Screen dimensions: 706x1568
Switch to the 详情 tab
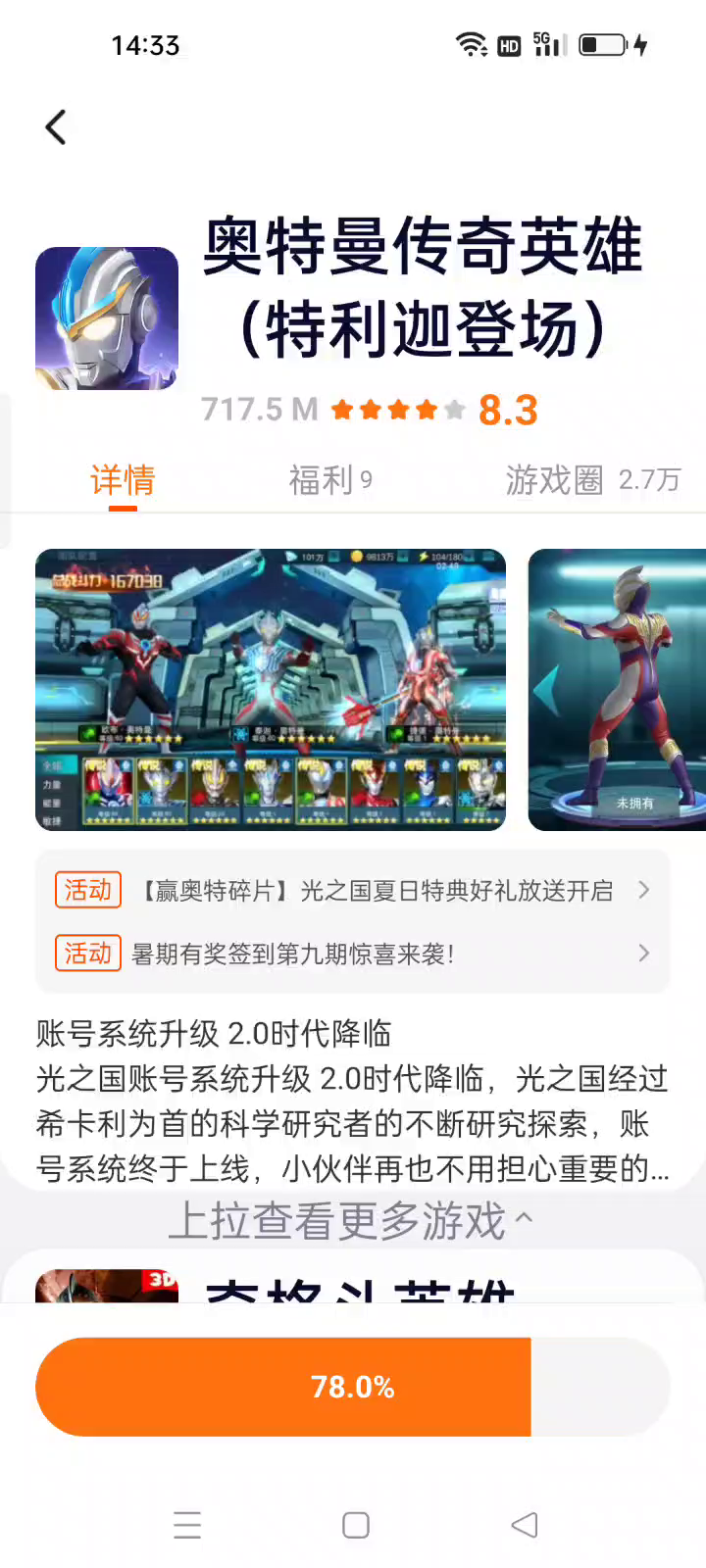pos(123,480)
